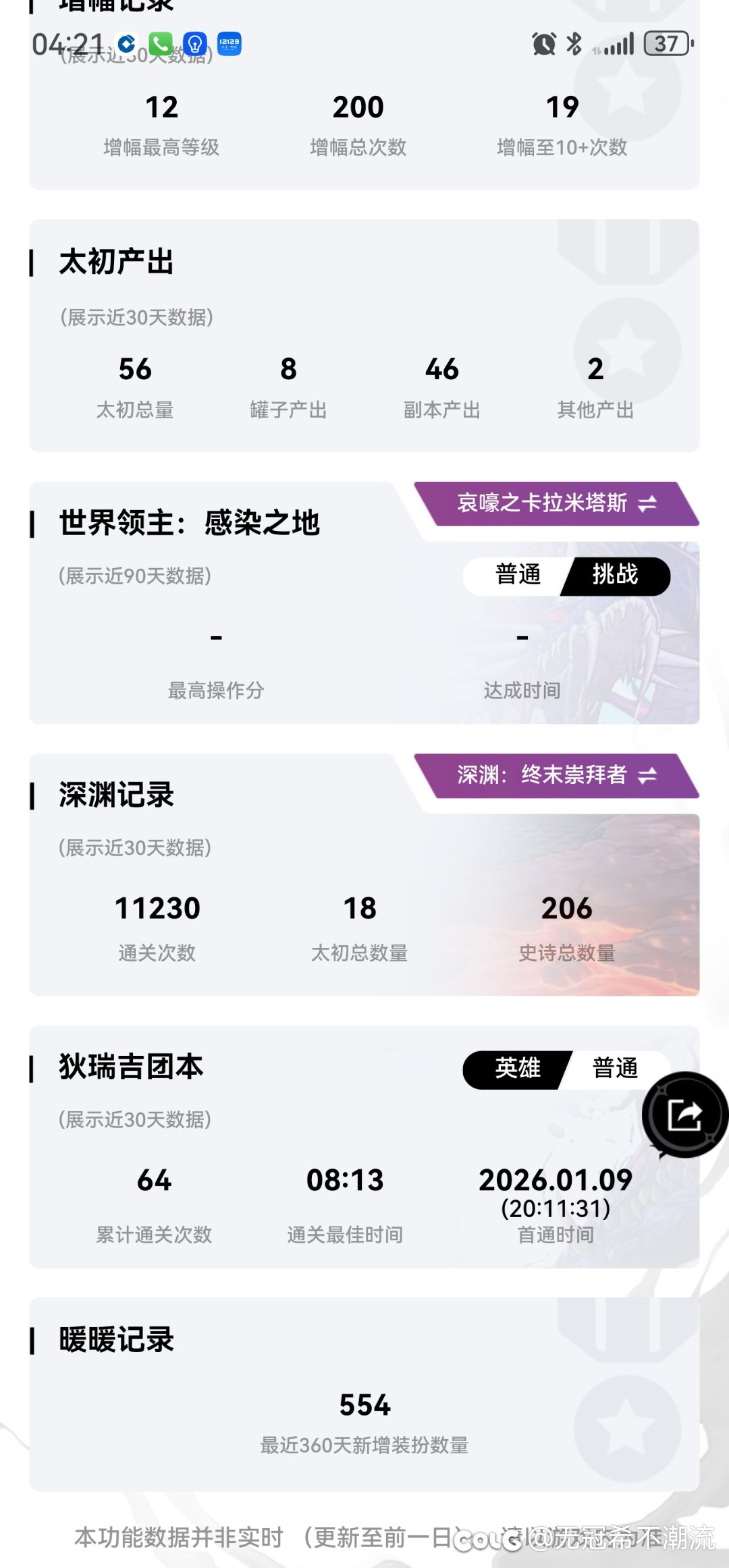Show 普通 mode for 狄瑞吉团本

[615, 1069]
